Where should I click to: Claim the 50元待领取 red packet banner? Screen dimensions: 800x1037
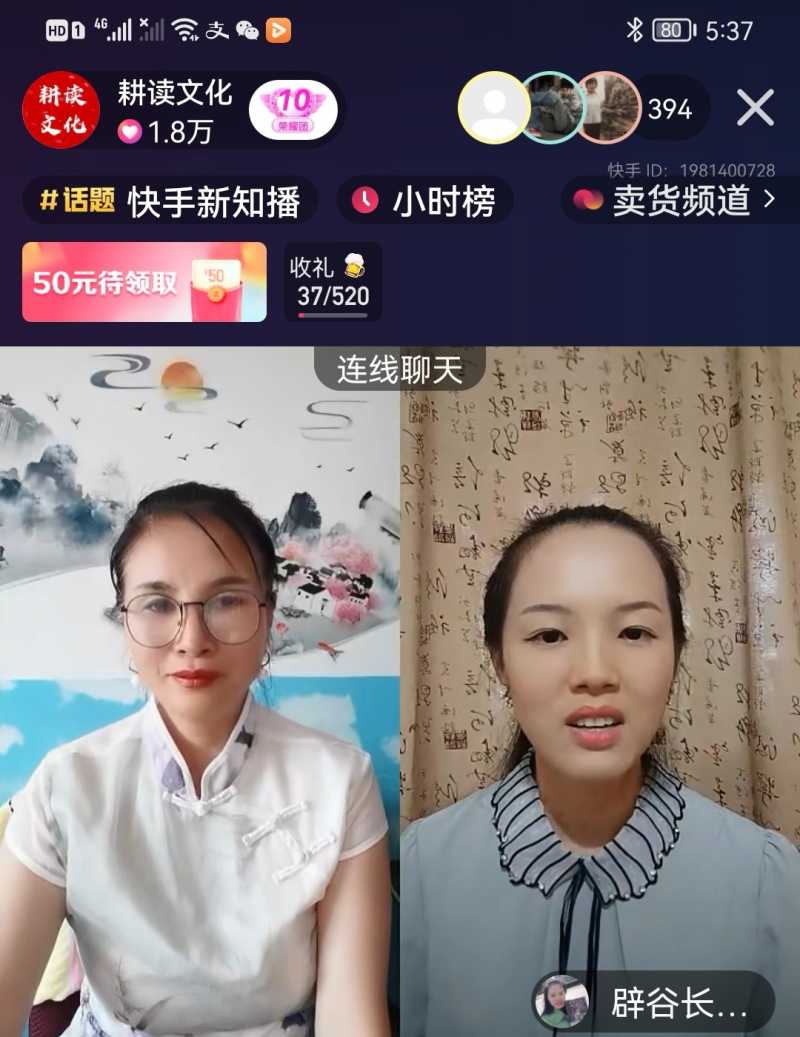pos(144,282)
